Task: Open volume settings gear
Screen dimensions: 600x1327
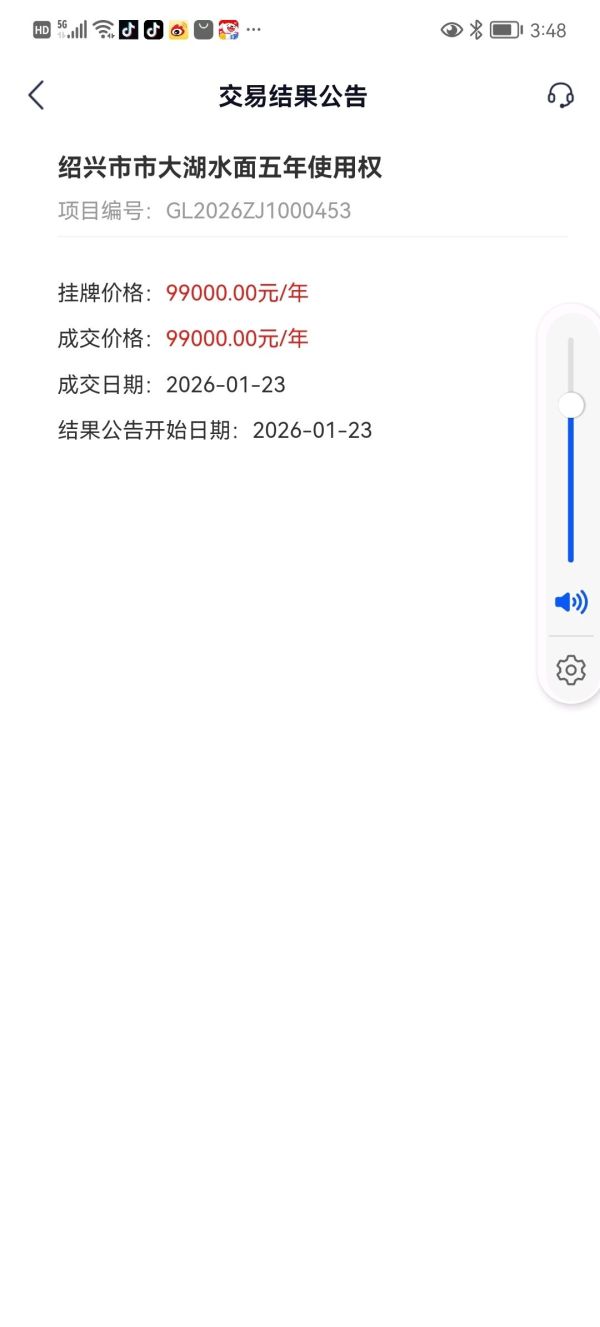Action: coord(571,669)
